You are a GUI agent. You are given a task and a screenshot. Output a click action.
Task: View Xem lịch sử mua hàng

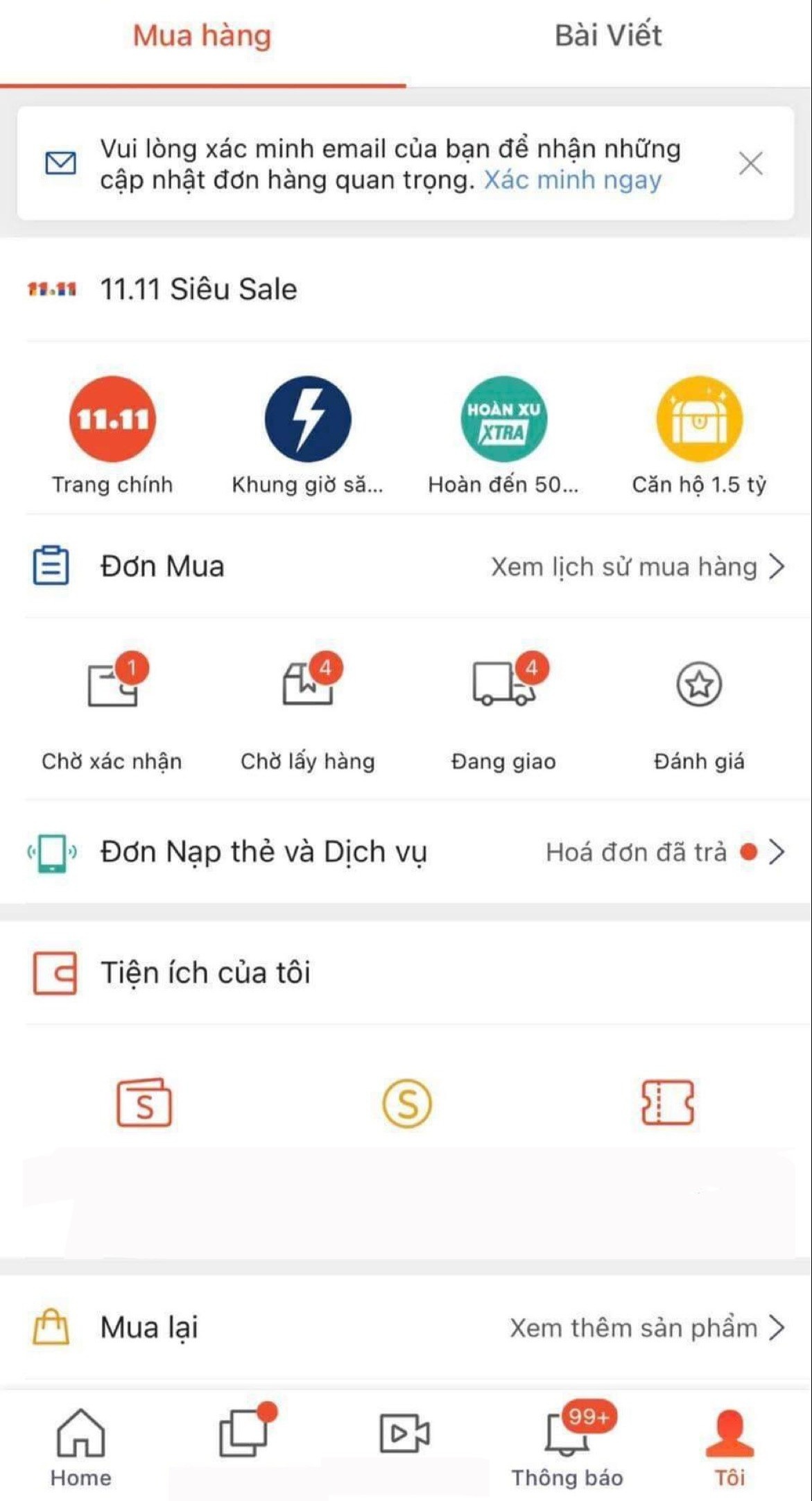[637, 567]
